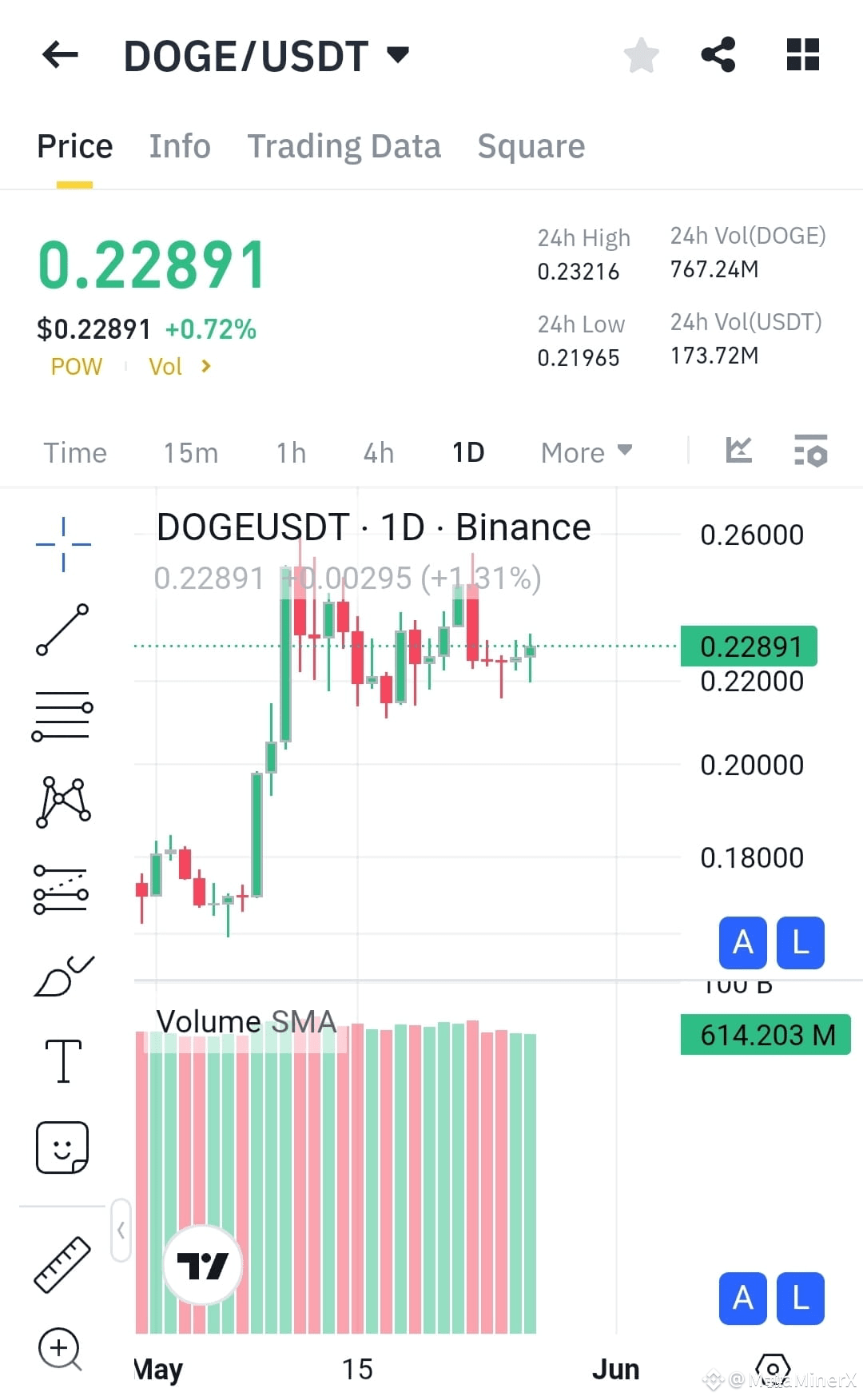
Task: Toggle the favorite star for DOGE/USDT
Action: (640, 54)
